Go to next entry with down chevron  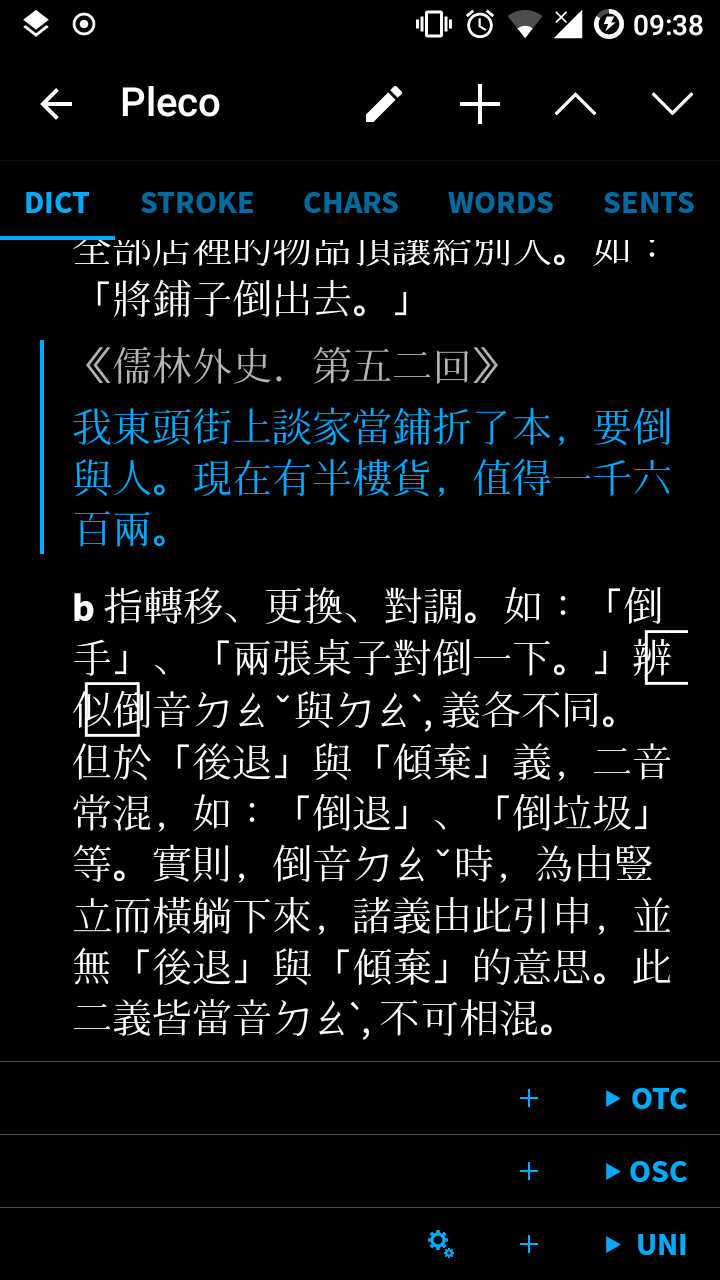(x=672, y=104)
